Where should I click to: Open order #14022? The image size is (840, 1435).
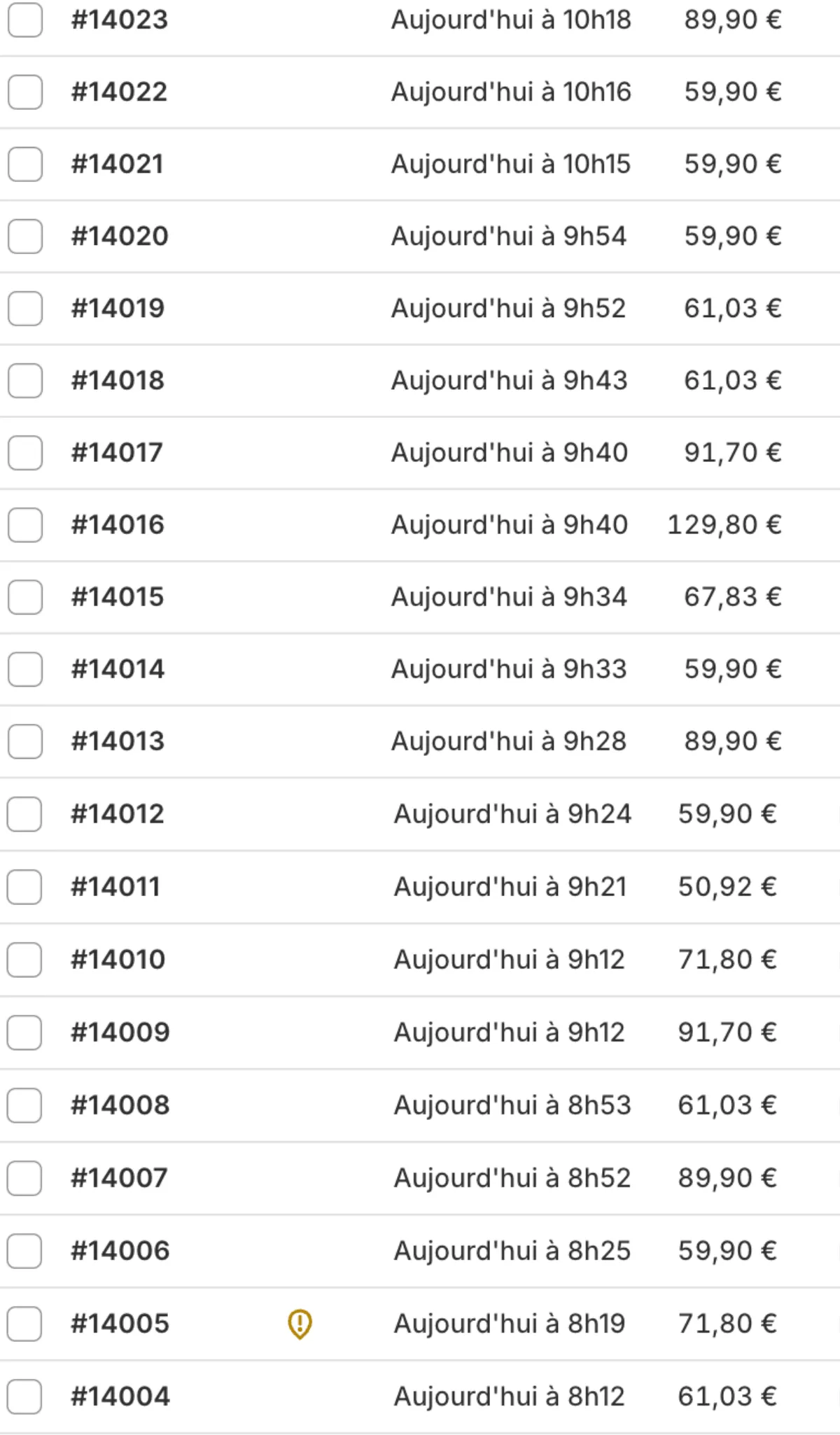tap(120, 92)
